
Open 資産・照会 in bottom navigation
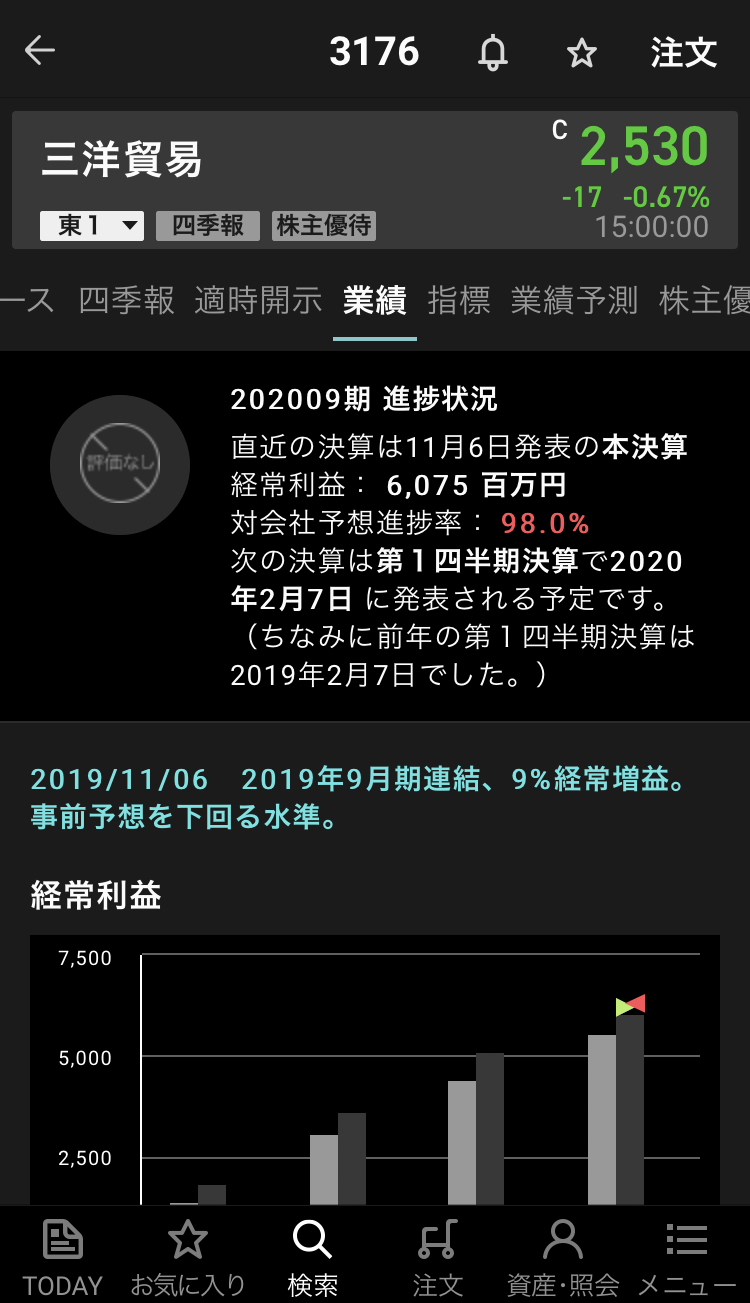coord(563,1257)
